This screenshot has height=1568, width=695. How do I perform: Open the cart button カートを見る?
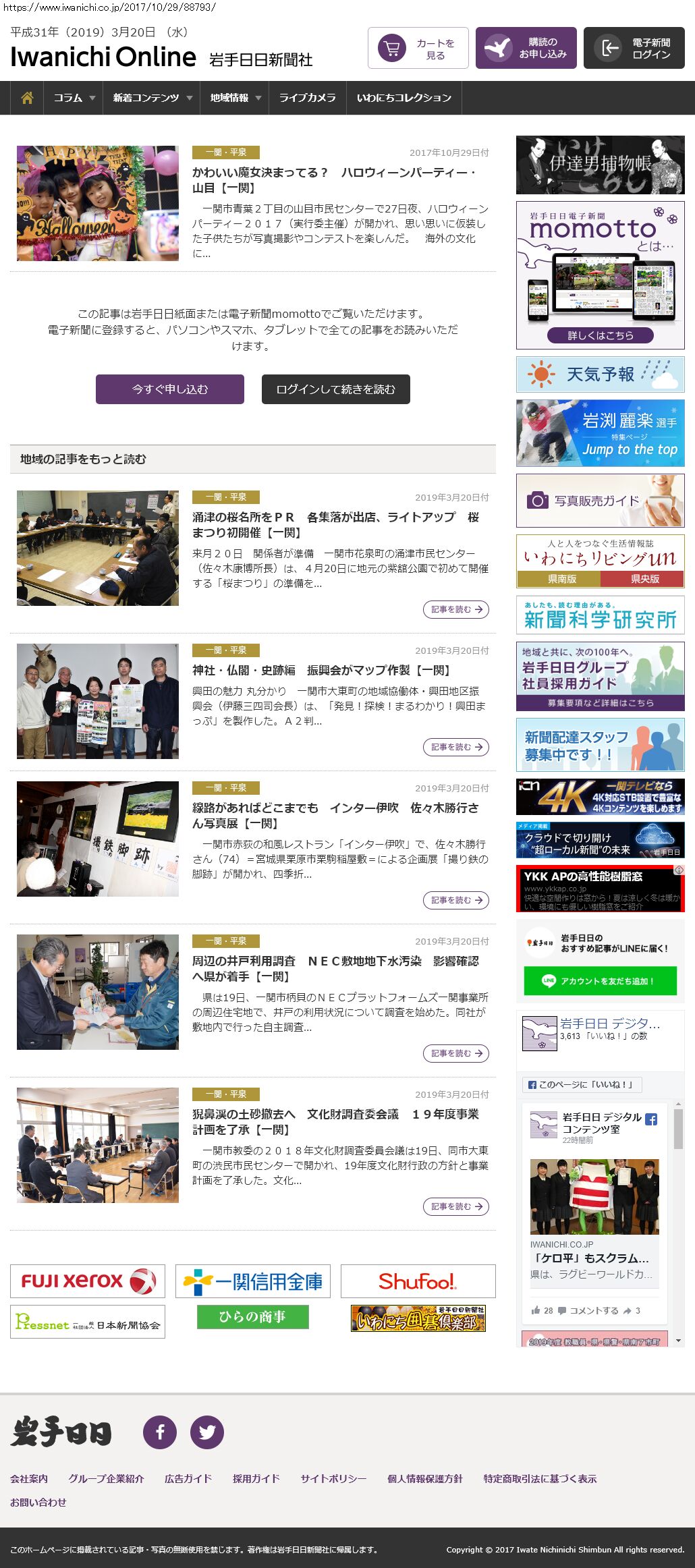(x=418, y=48)
